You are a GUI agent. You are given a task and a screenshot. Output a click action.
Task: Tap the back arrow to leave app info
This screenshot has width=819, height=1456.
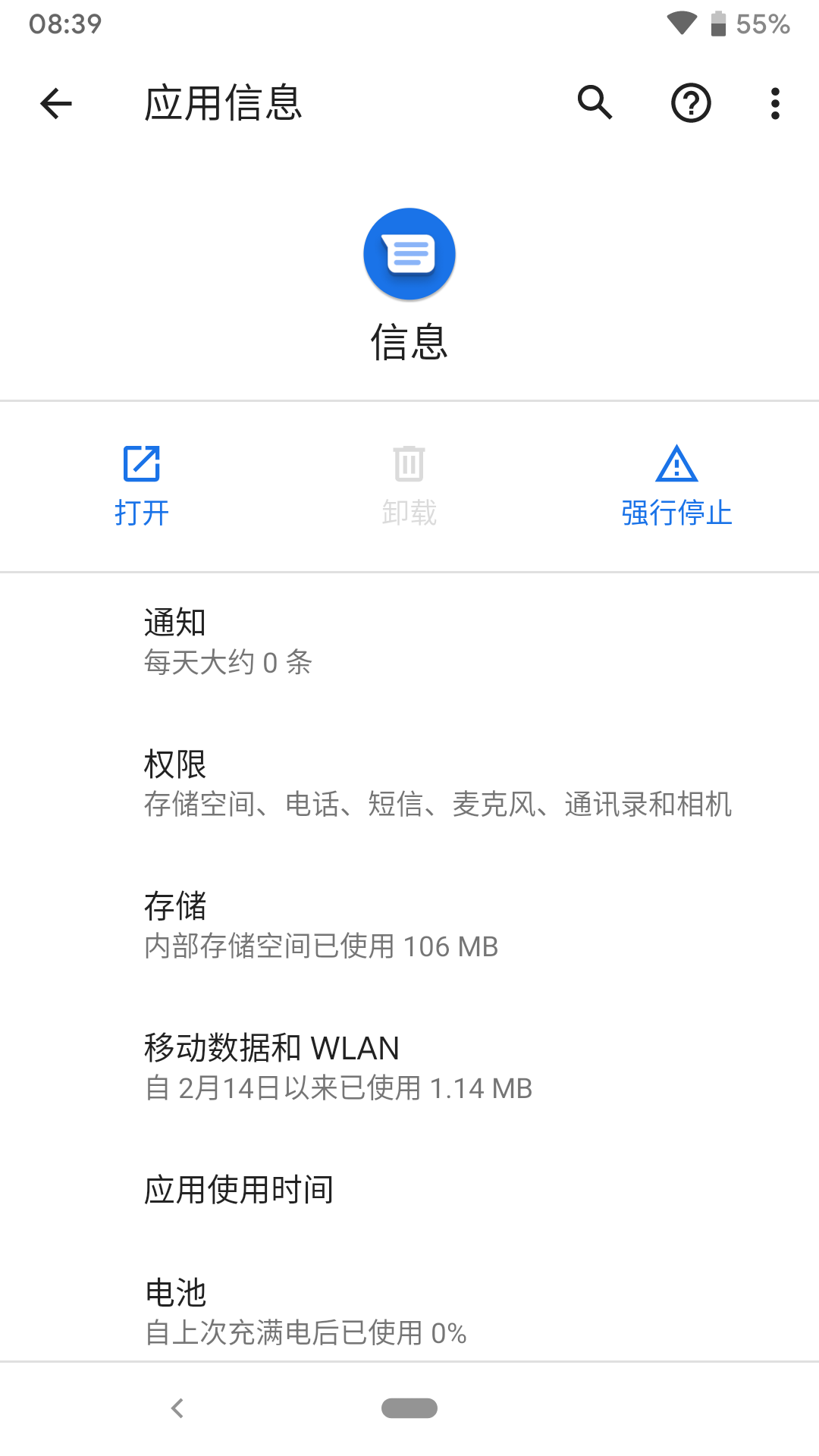tap(55, 102)
